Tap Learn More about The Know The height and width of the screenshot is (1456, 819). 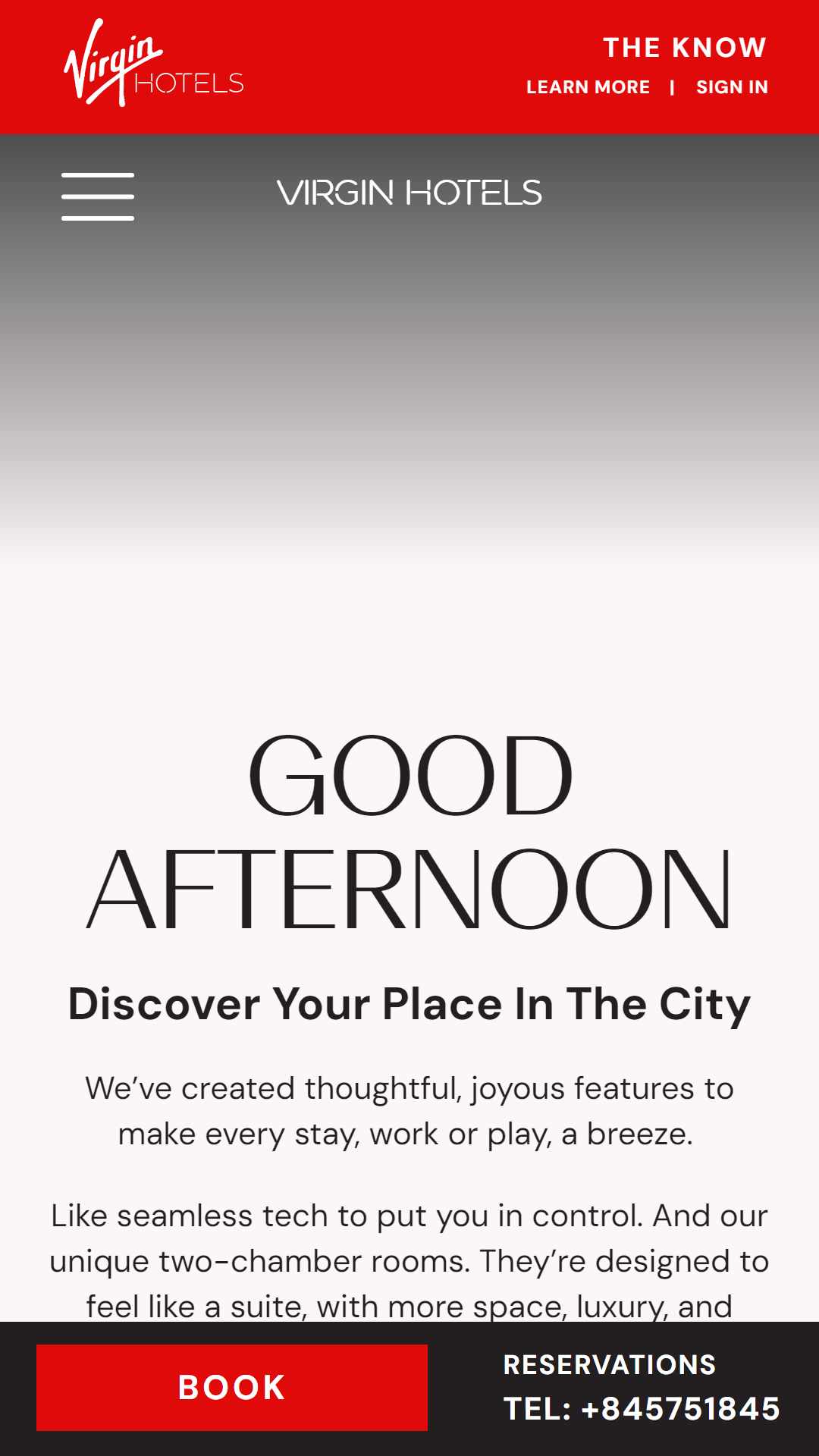[x=588, y=87]
